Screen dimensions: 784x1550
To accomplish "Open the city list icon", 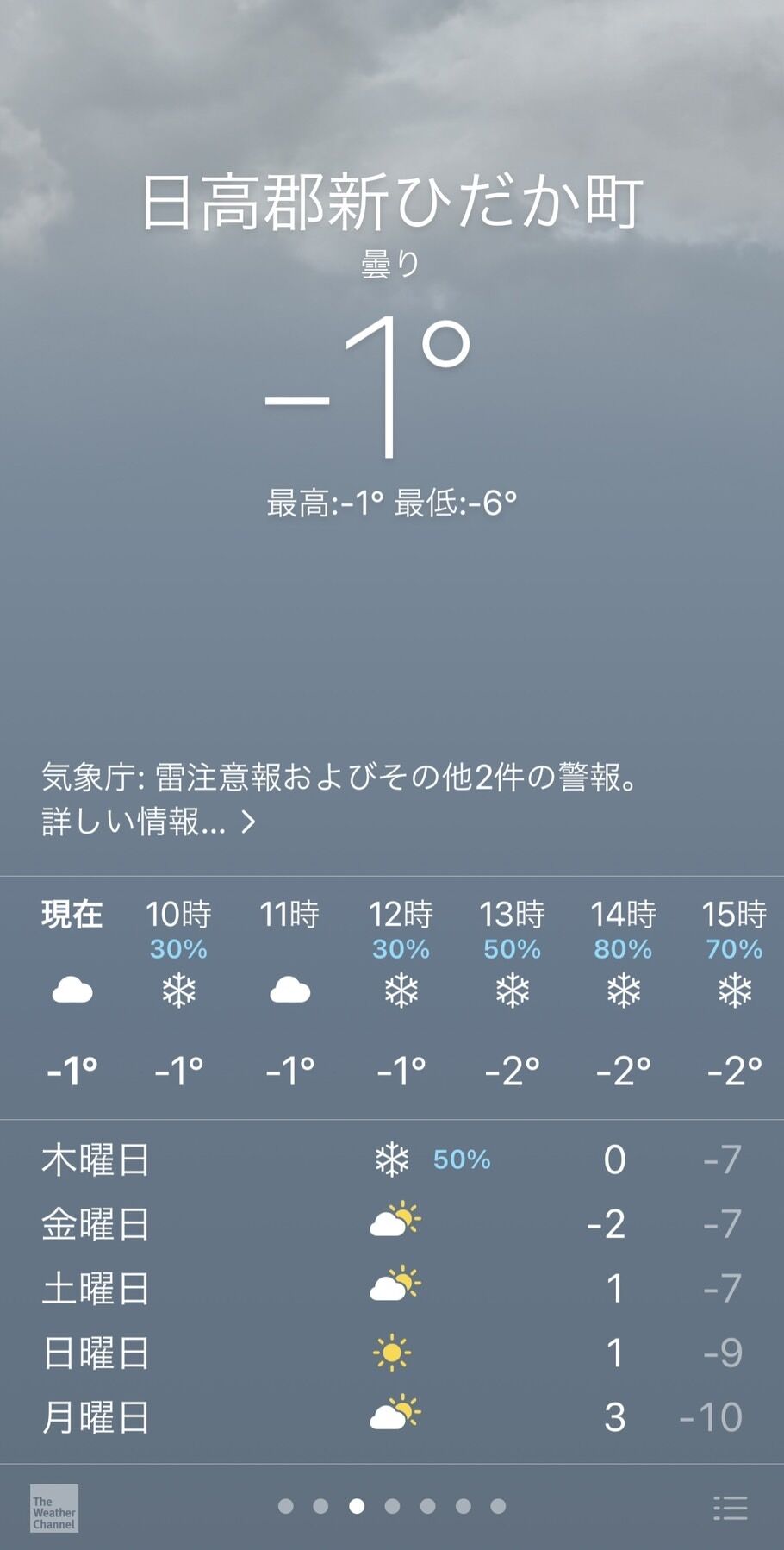I will (x=731, y=1508).
